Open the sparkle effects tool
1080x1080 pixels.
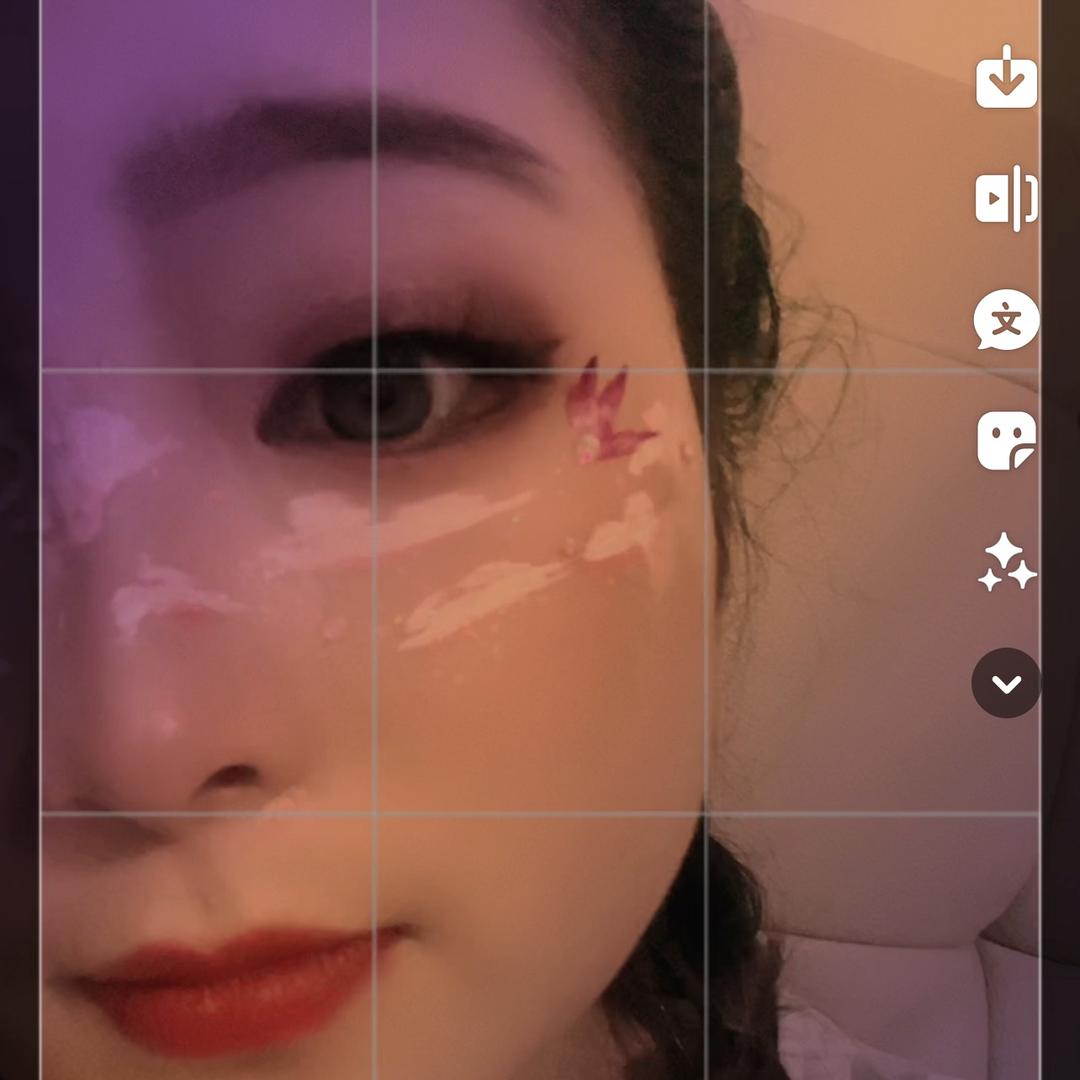[x=1006, y=562]
